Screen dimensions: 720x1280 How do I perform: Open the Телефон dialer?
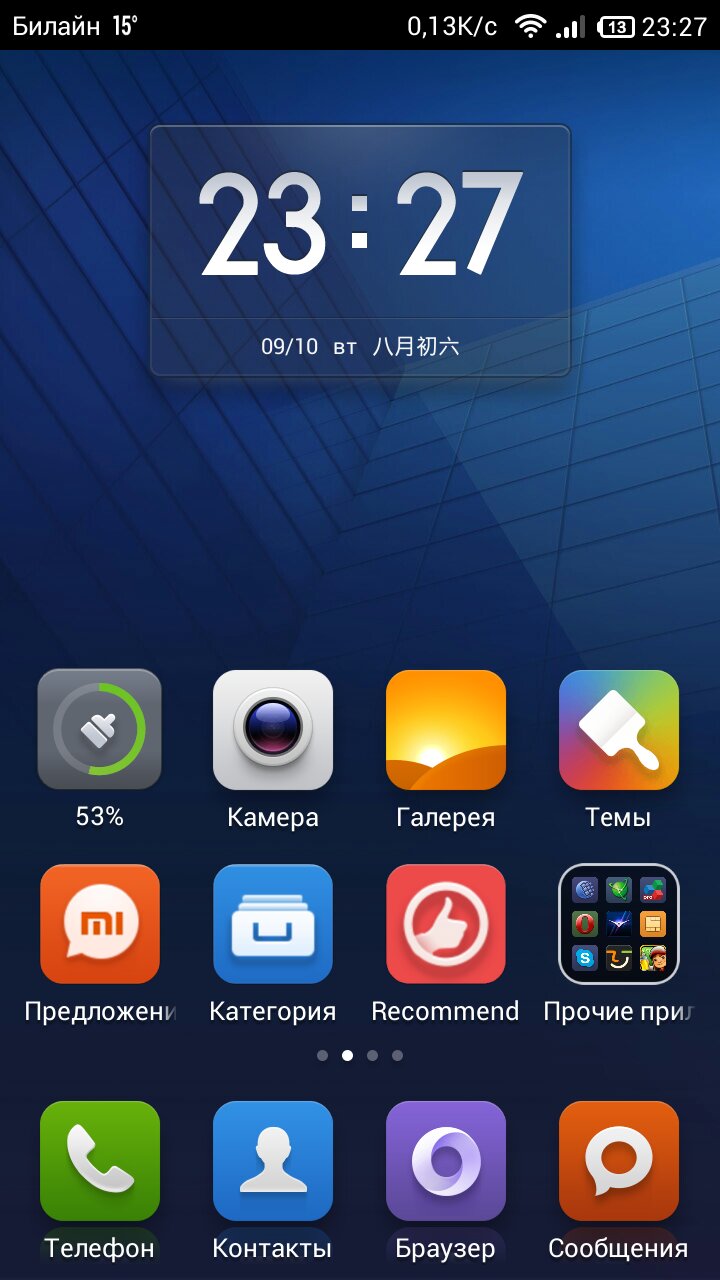point(99,1161)
